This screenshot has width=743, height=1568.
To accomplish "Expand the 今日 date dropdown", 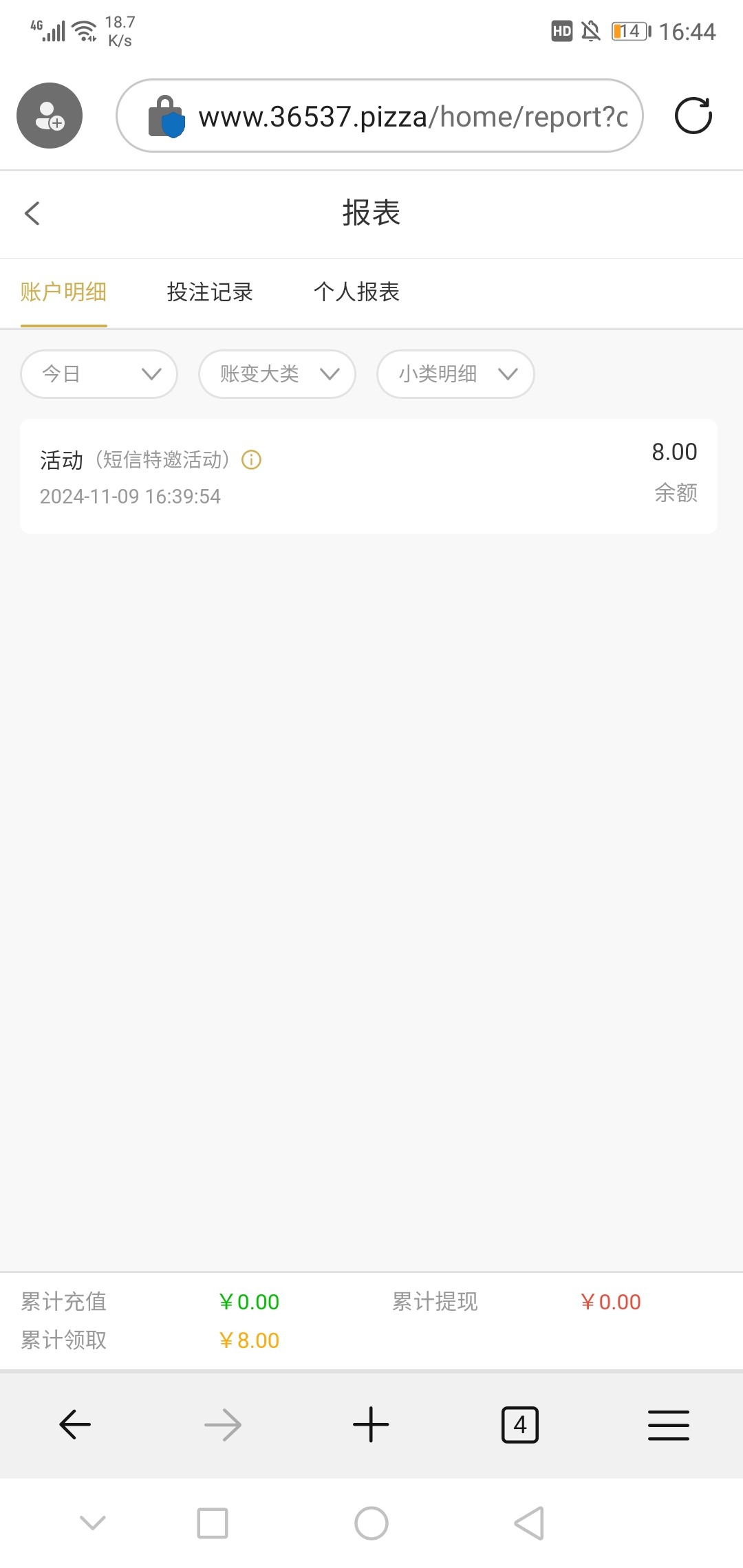I will tap(99, 374).
